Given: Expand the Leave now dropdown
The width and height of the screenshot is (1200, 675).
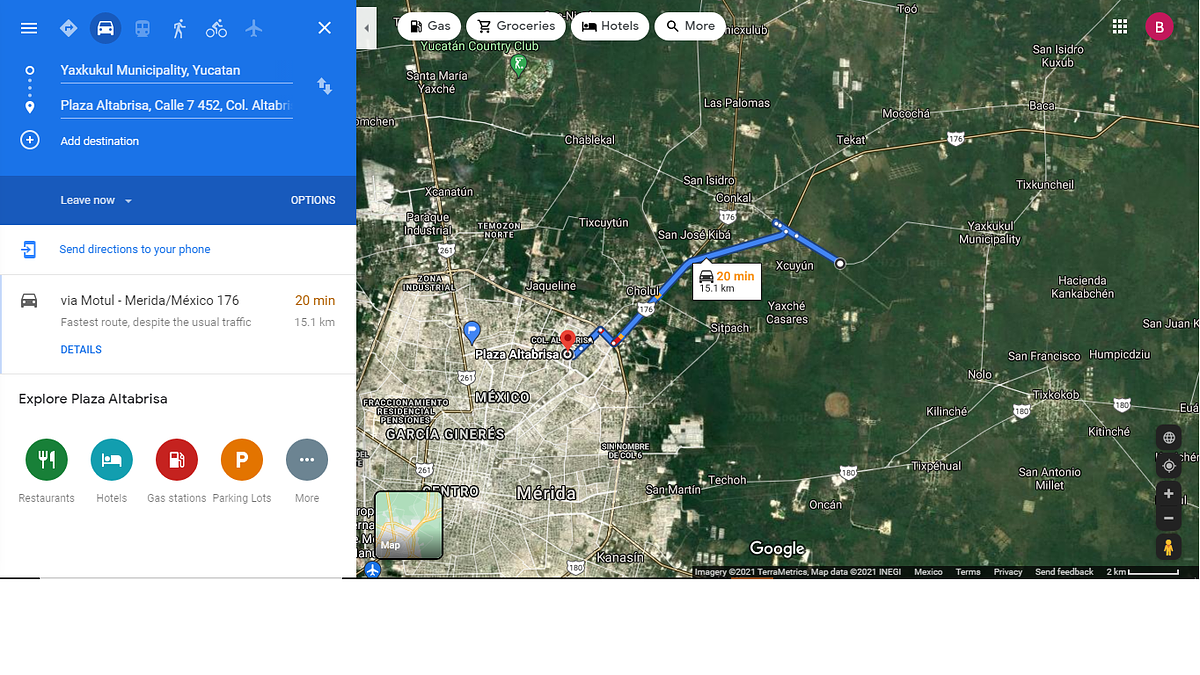Looking at the screenshot, I should click(96, 200).
